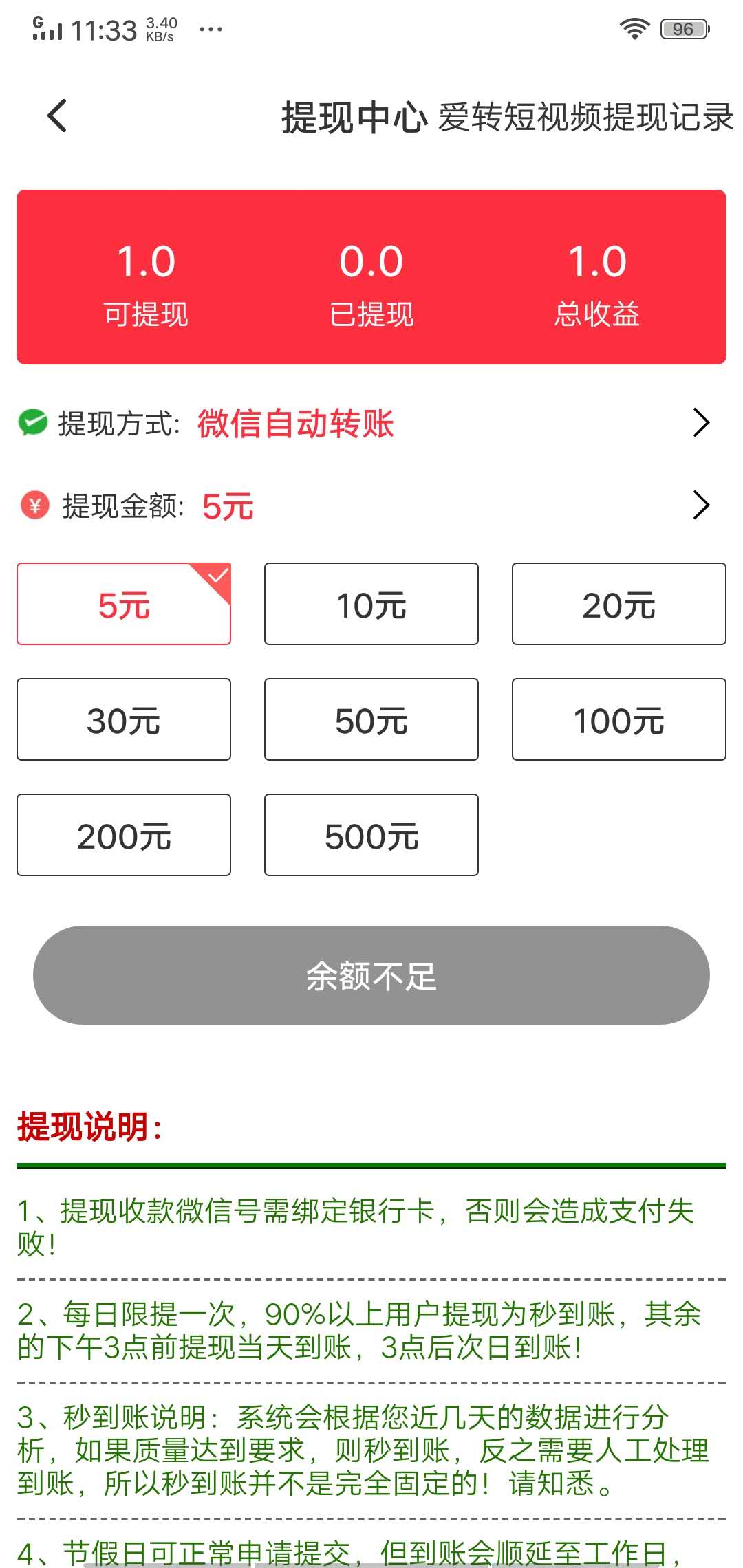Tap the battery indicator showing 96

click(683, 28)
